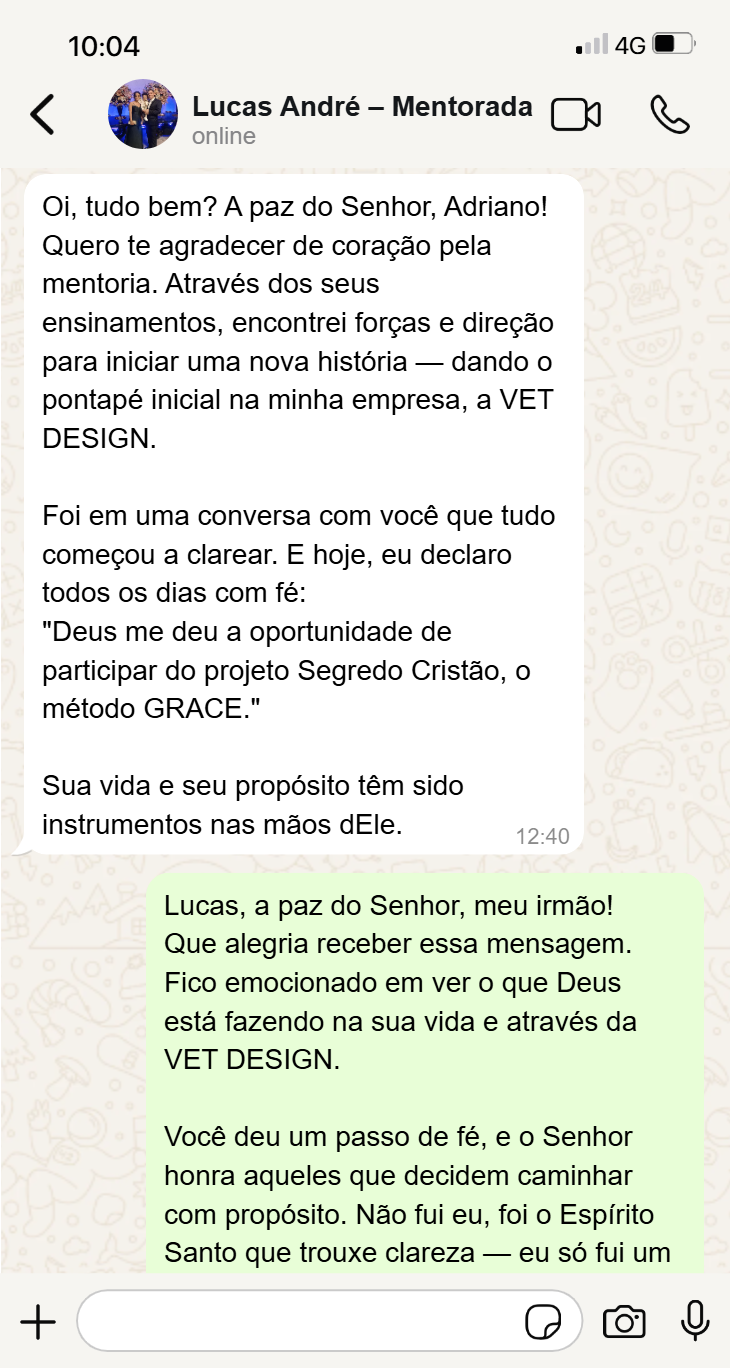Viewport: 730px width, 1368px height.
Task: Go back to the chat list
Action: (x=42, y=114)
